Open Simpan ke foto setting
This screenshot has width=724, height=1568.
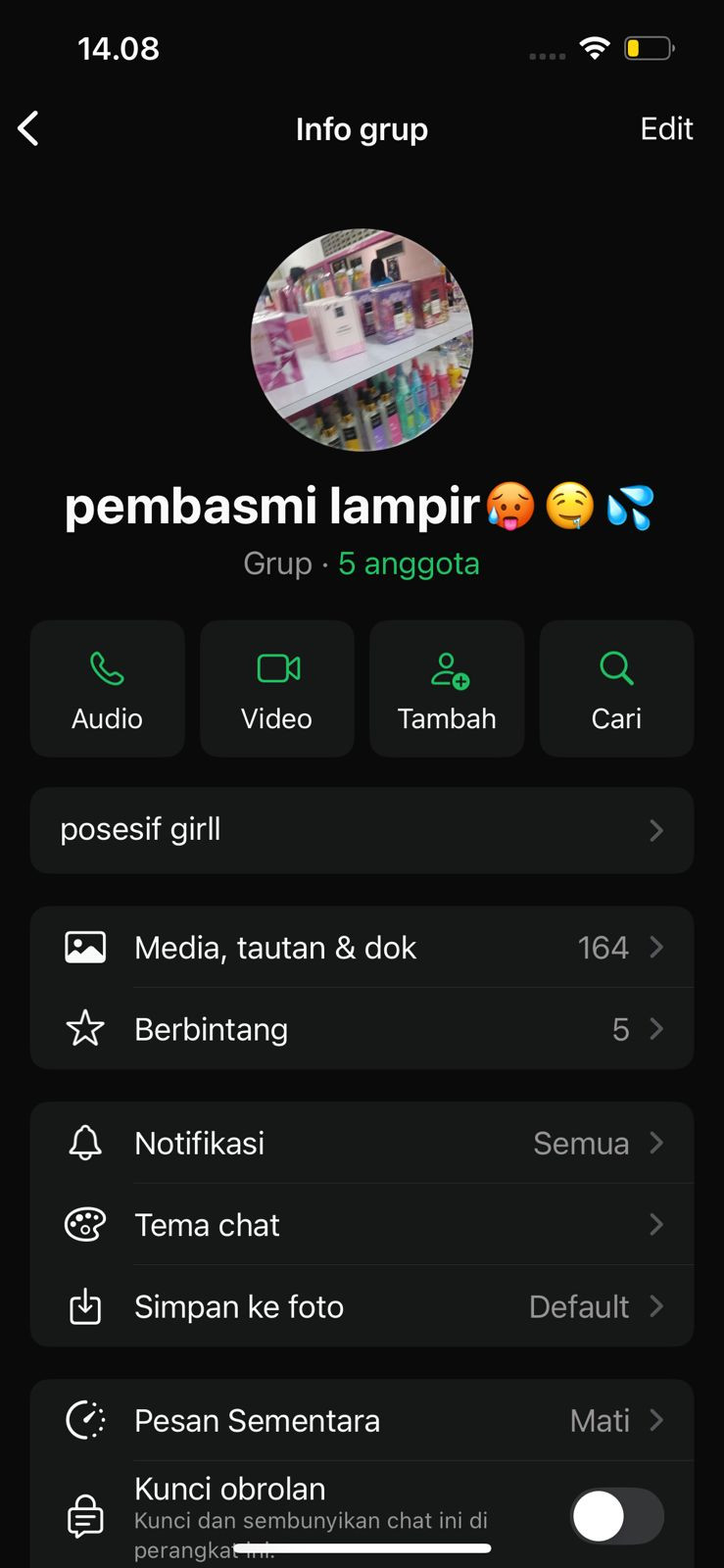point(362,1306)
